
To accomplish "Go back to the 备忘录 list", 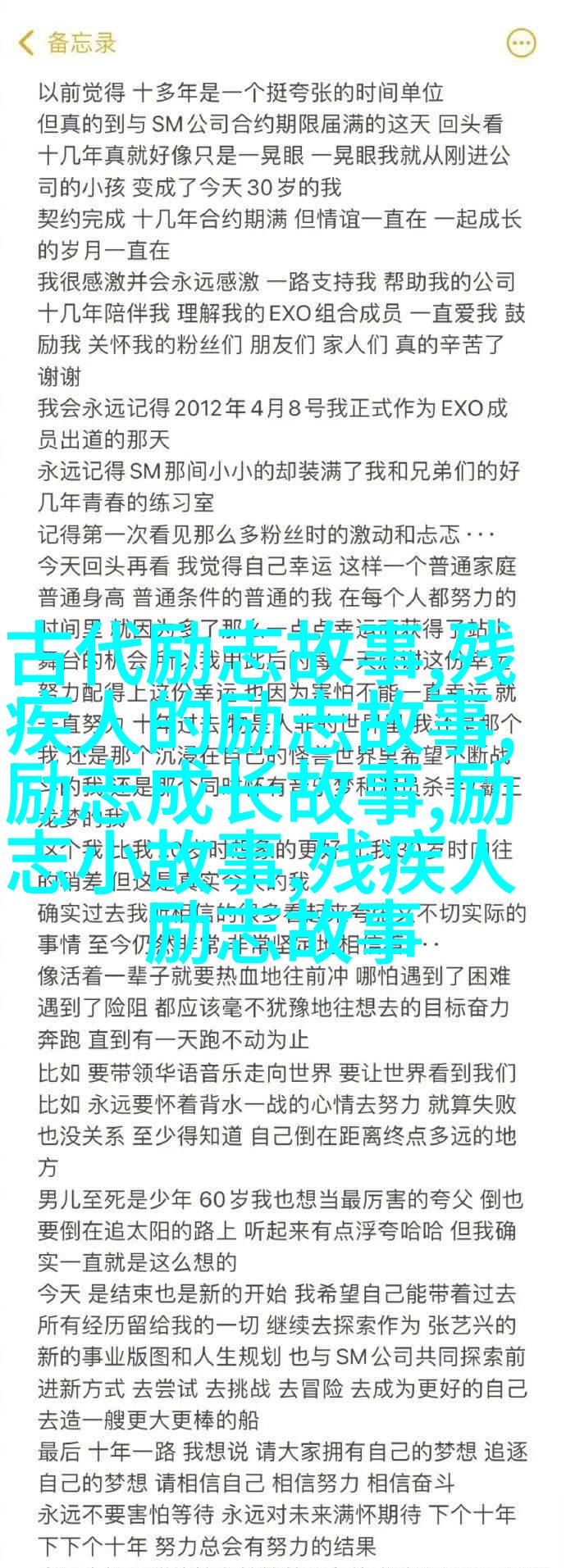I will pyautogui.click(x=66, y=43).
